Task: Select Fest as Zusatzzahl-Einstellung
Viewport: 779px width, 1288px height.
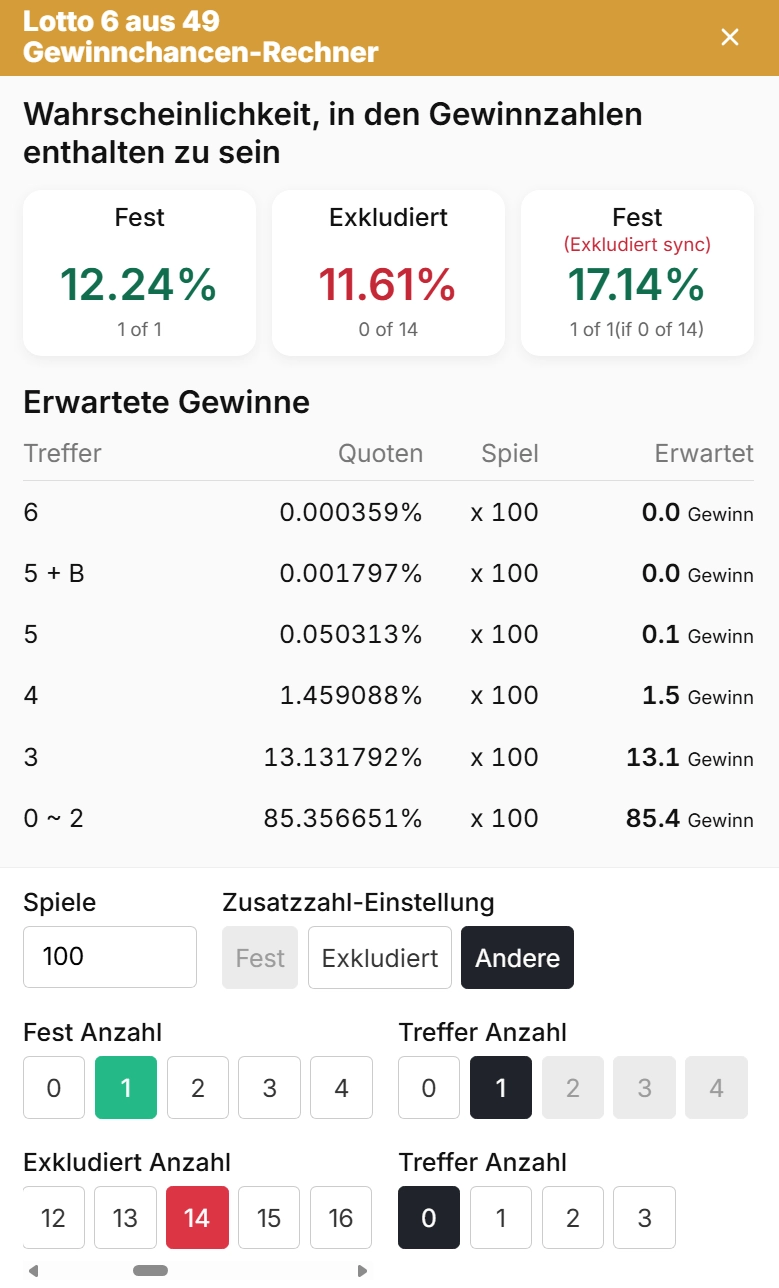Action: pyautogui.click(x=260, y=957)
